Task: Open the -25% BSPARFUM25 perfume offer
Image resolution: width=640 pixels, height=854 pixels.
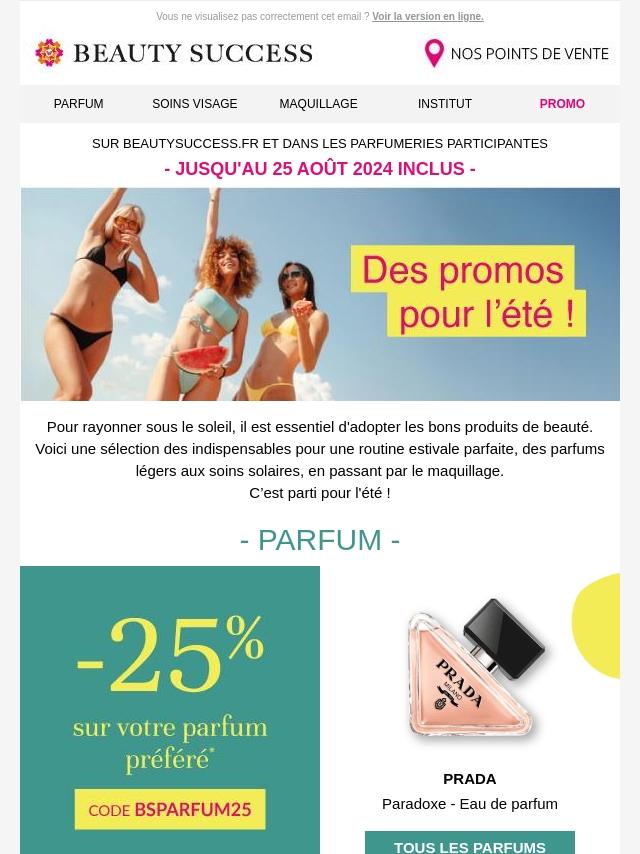Action: click(170, 710)
